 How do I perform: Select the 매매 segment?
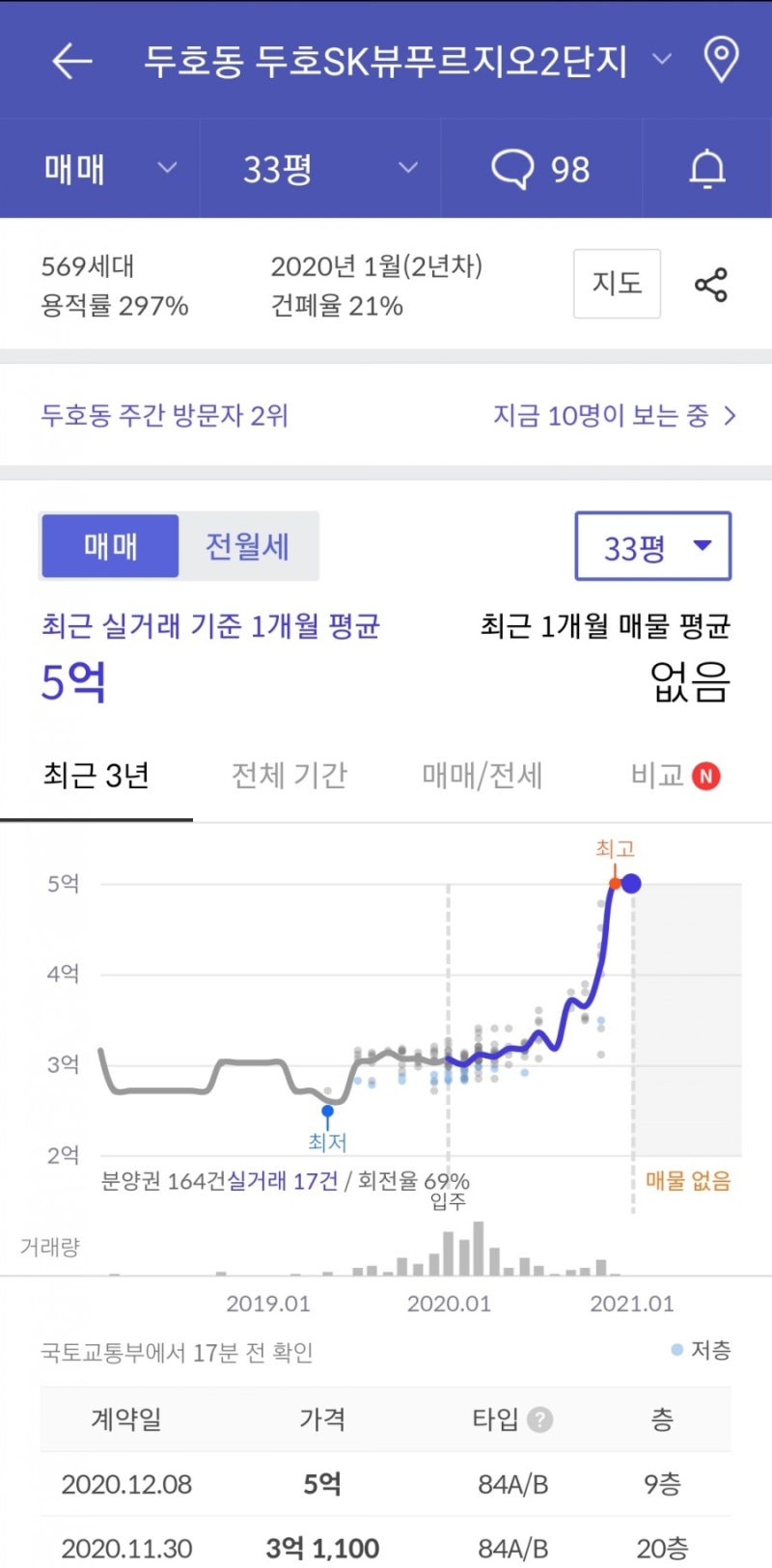point(110,546)
